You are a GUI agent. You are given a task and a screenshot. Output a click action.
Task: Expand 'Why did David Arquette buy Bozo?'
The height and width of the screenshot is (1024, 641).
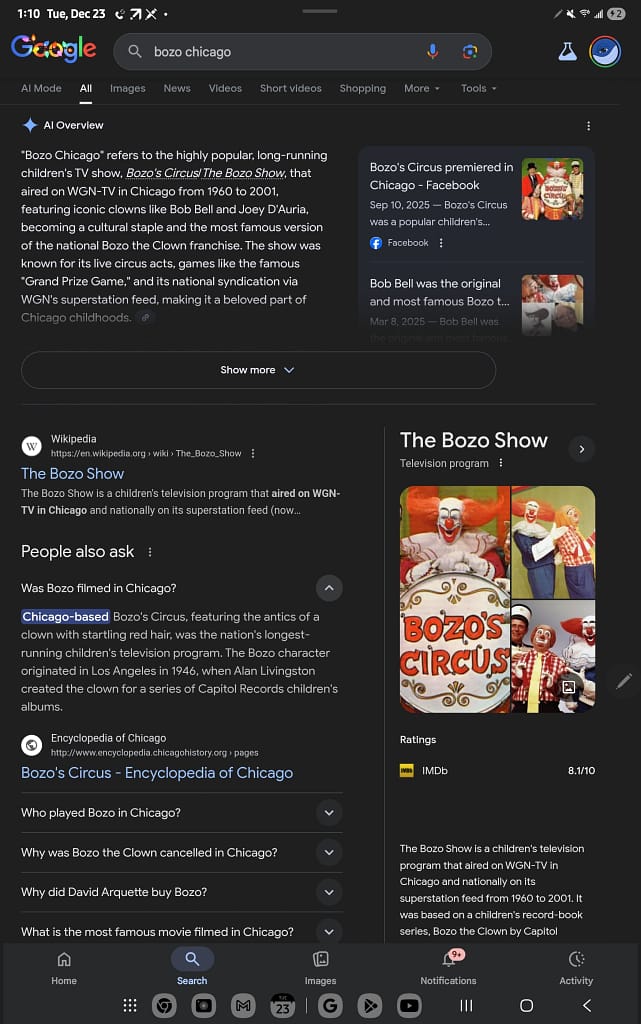pos(328,892)
